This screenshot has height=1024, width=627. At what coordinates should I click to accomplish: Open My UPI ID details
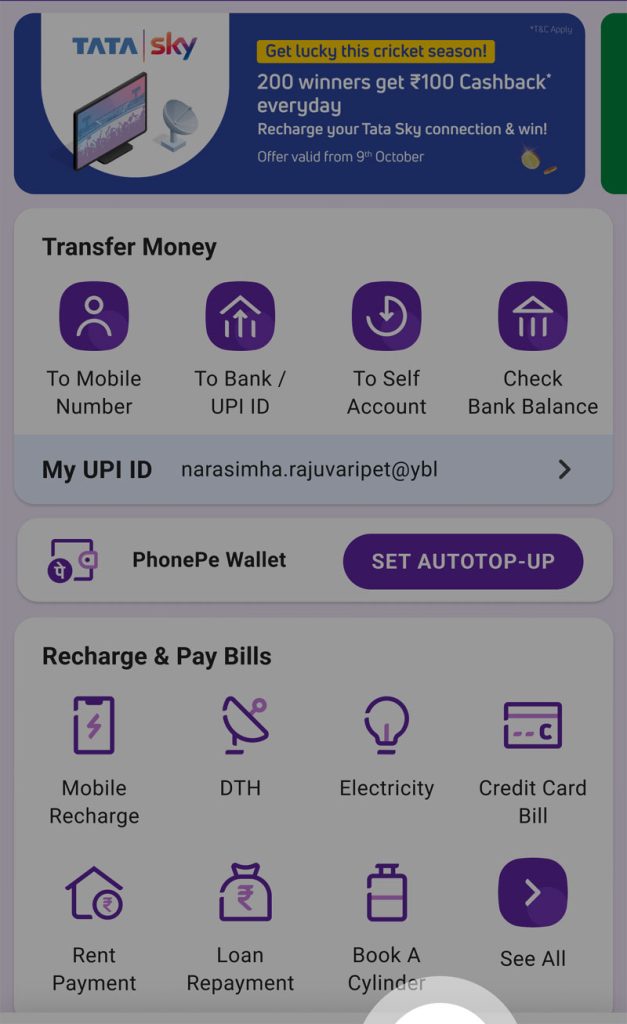tap(312, 469)
